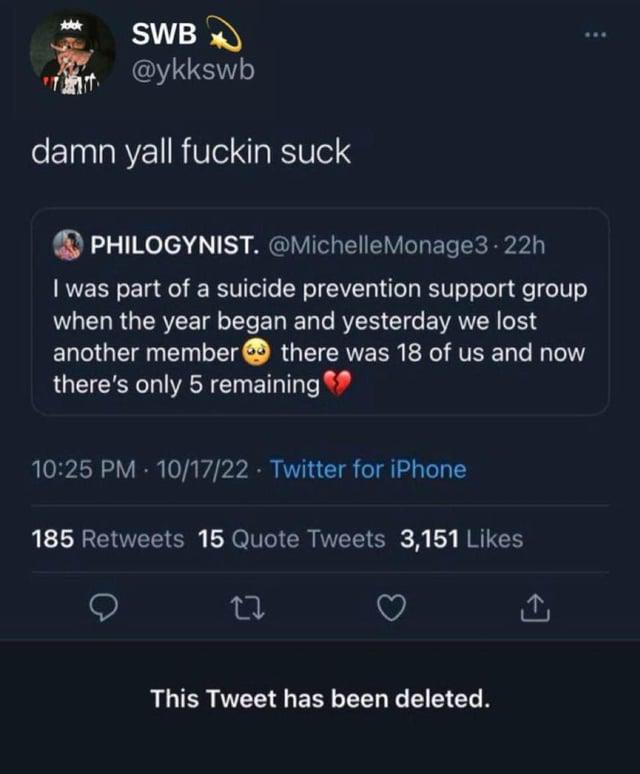View the 185 Retweets list
Image resolution: width=640 pixels, height=774 pixels.
click(x=108, y=539)
